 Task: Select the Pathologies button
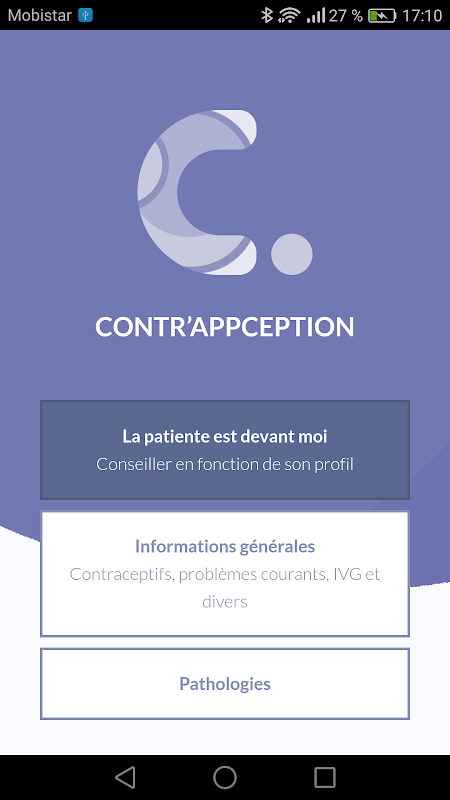click(x=224, y=684)
